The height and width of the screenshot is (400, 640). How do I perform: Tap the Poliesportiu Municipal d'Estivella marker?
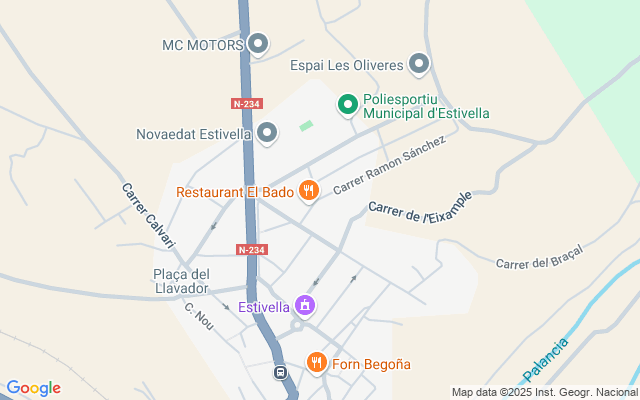point(347,104)
